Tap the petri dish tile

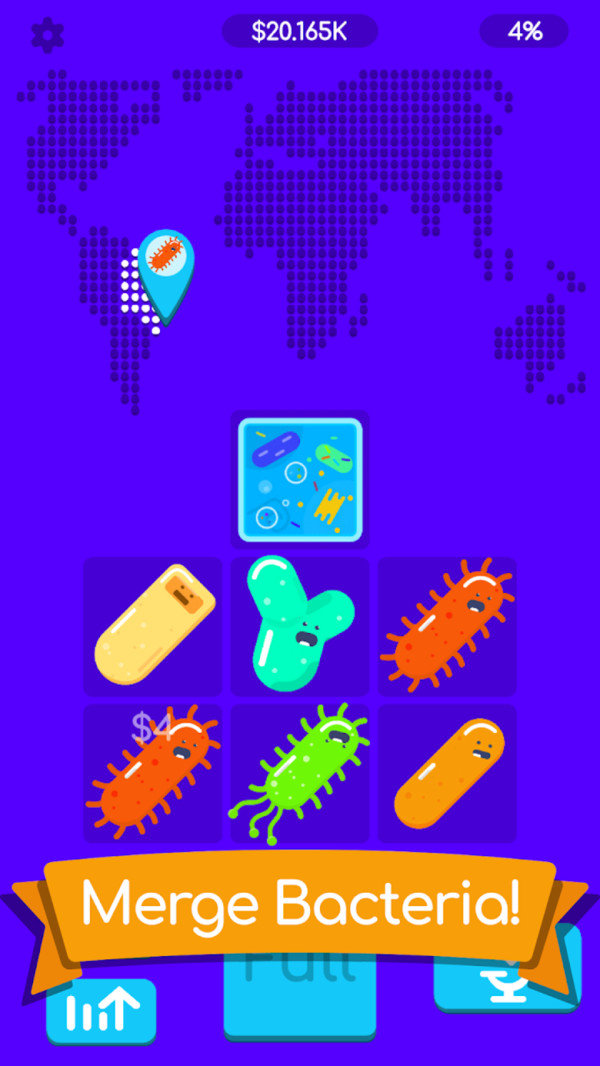[300, 479]
